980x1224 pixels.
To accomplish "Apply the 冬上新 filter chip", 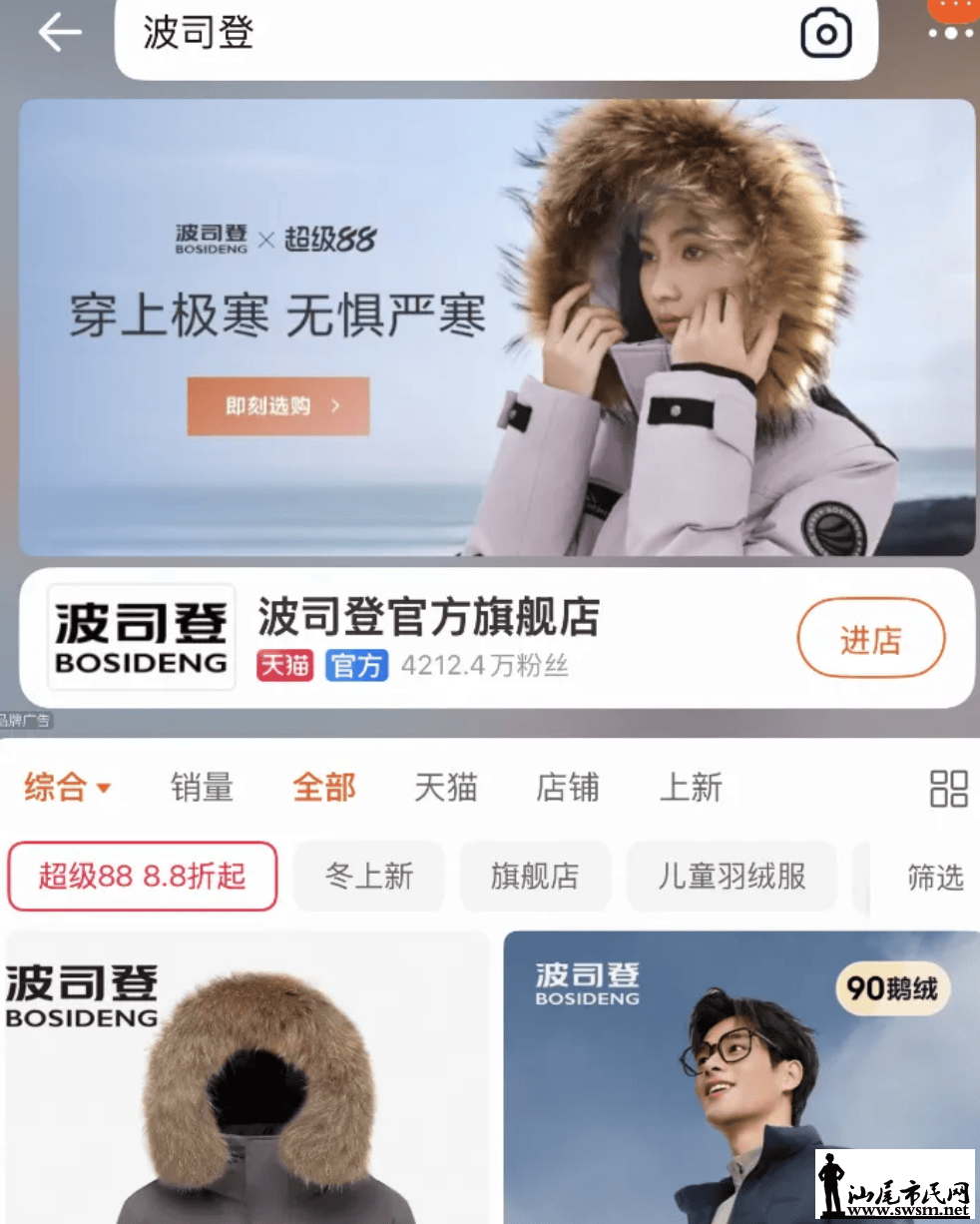I will (x=369, y=877).
